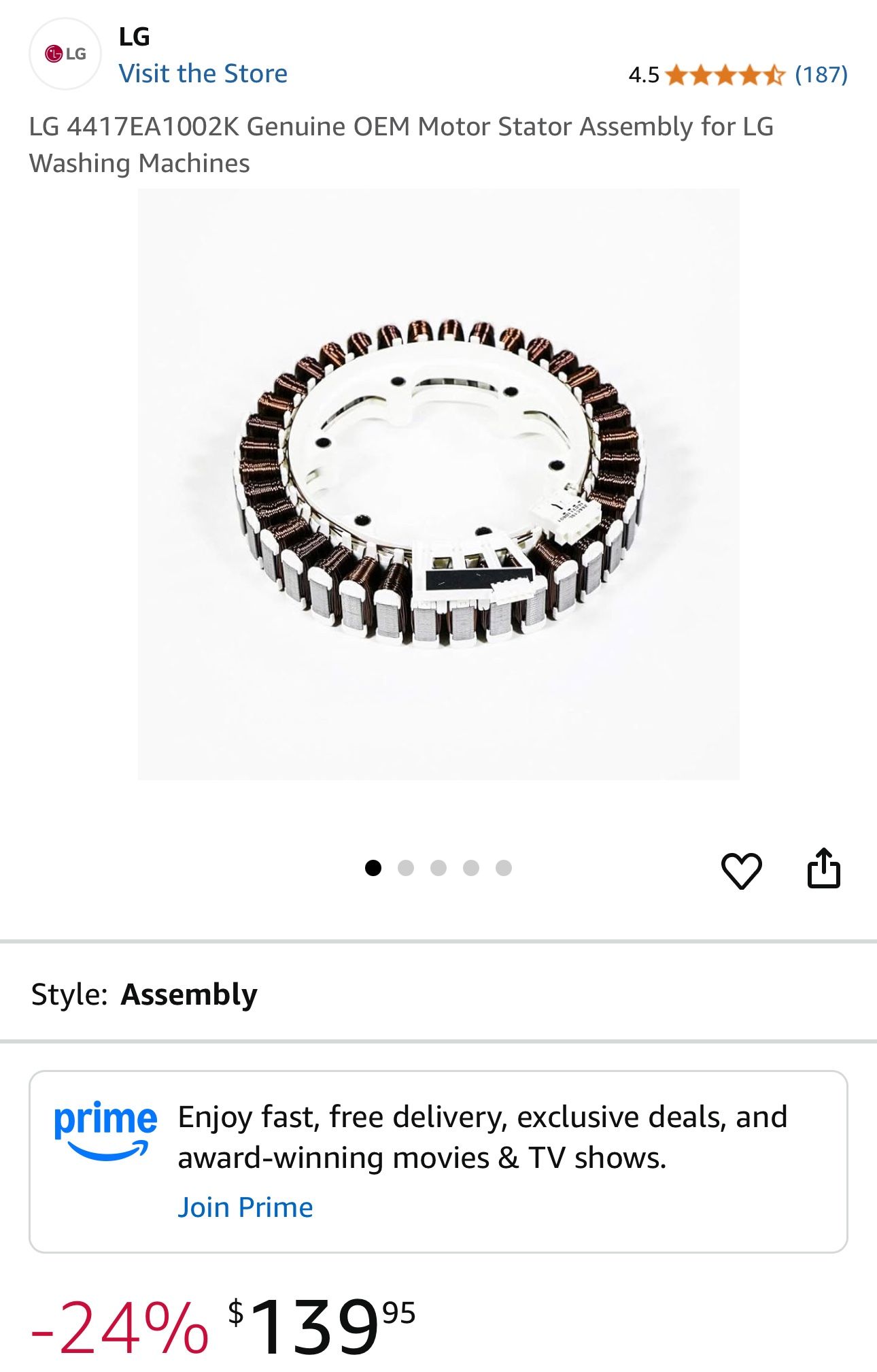This screenshot has width=877, height=1372.
Task: Visit the LG Store link
Action: [x=203, y=73]
